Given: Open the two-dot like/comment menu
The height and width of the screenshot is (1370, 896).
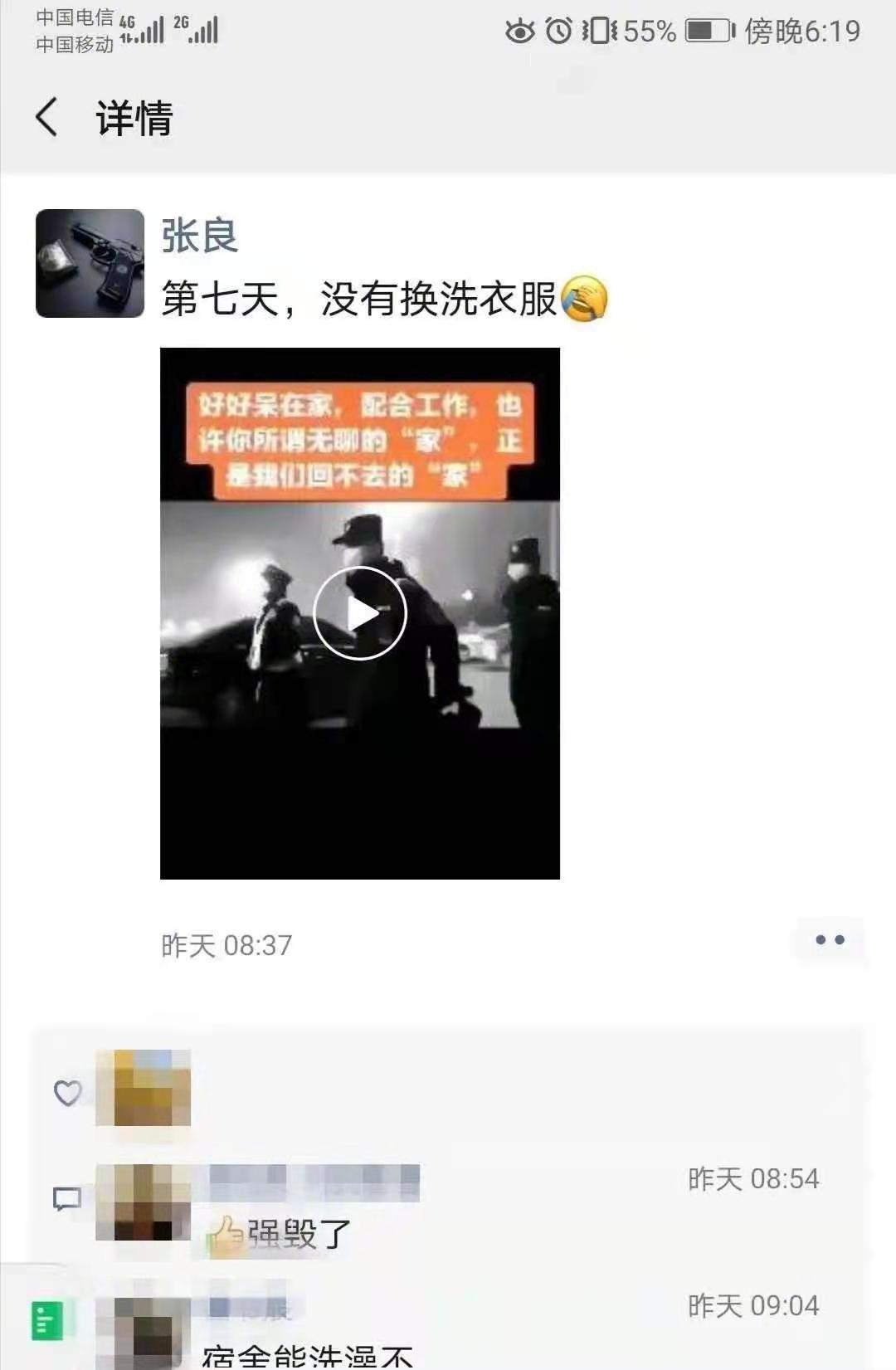Looking at the screenshot, I should tap(830, 940).
